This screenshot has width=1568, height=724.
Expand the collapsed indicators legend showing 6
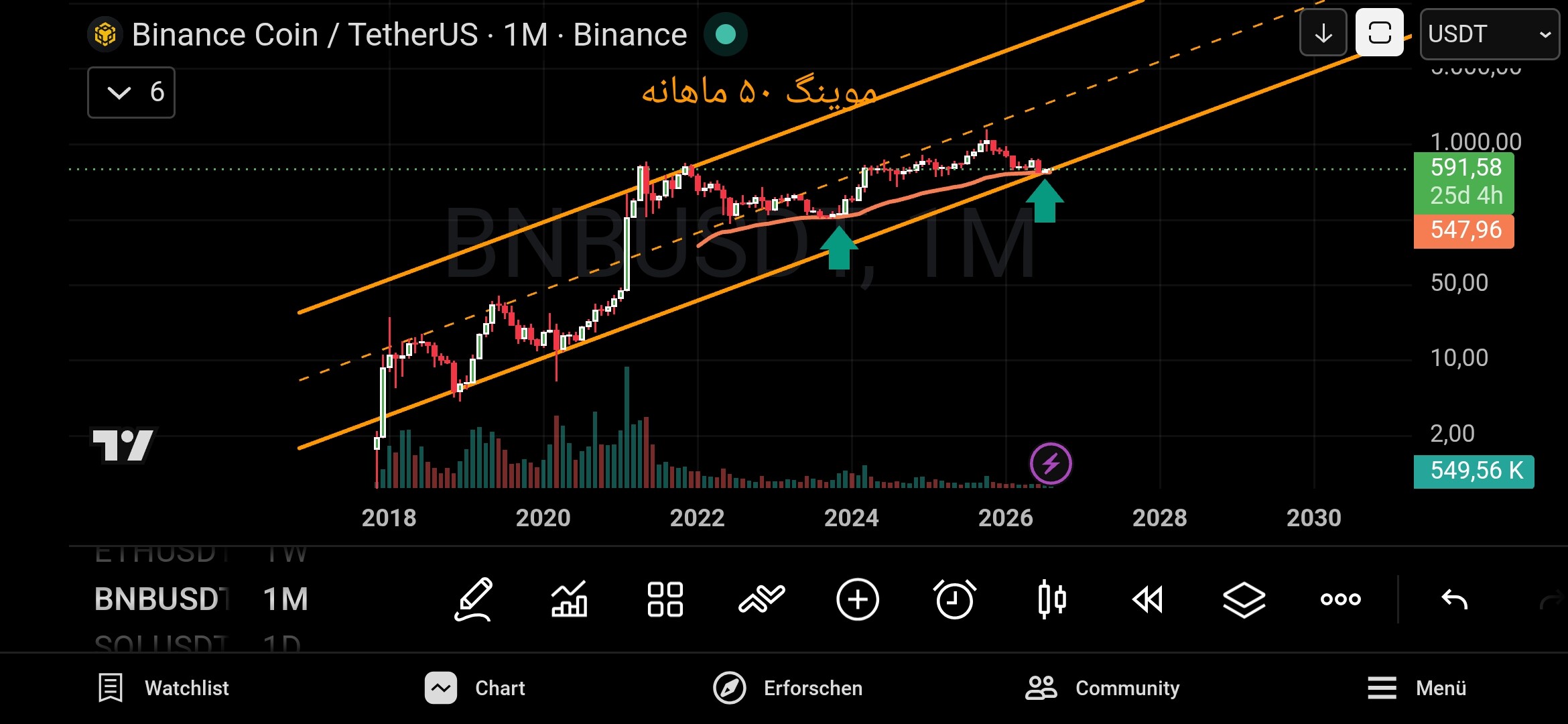click(131, 93)
